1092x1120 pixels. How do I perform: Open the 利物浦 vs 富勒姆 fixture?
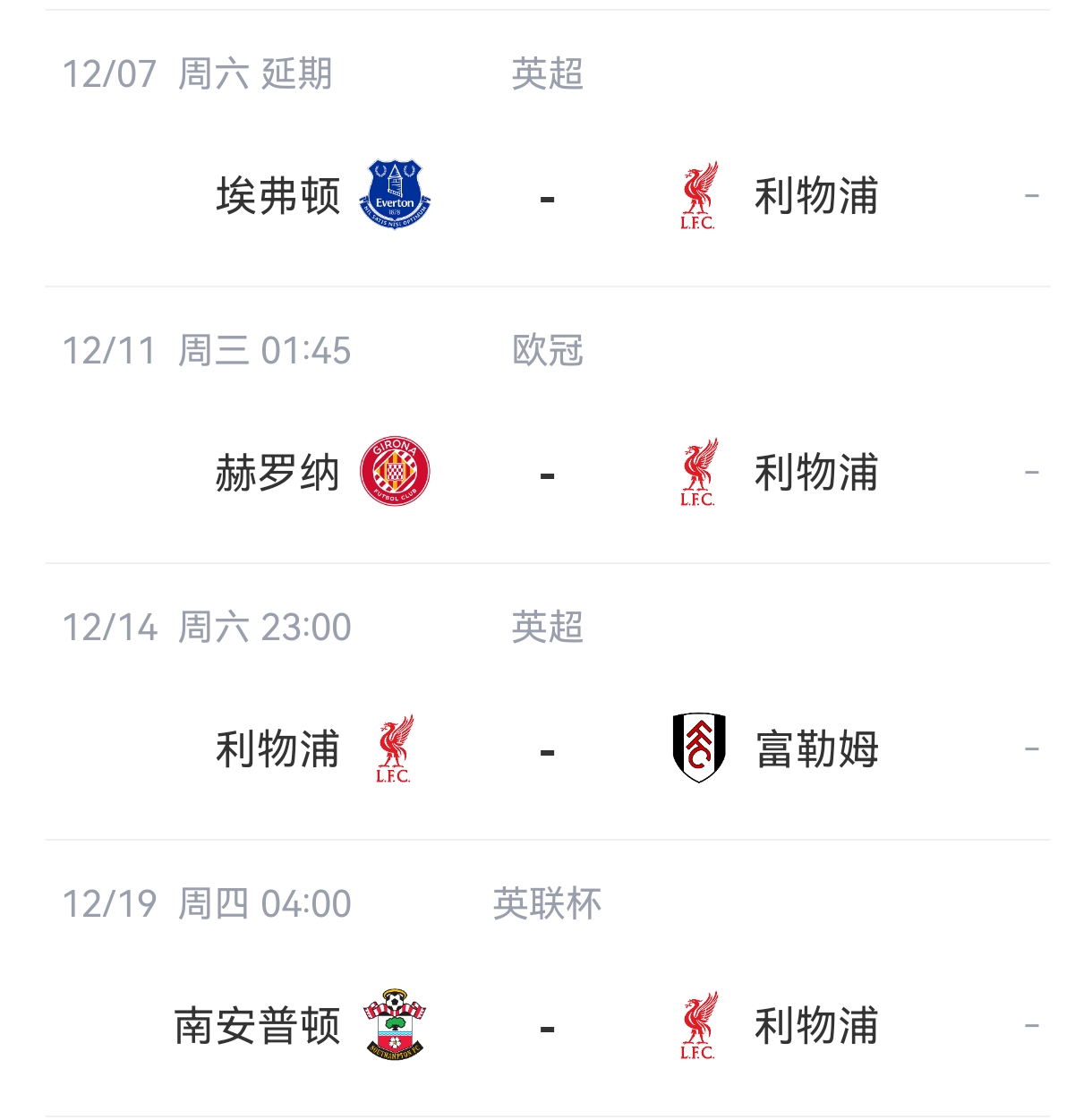click(547, 749)
